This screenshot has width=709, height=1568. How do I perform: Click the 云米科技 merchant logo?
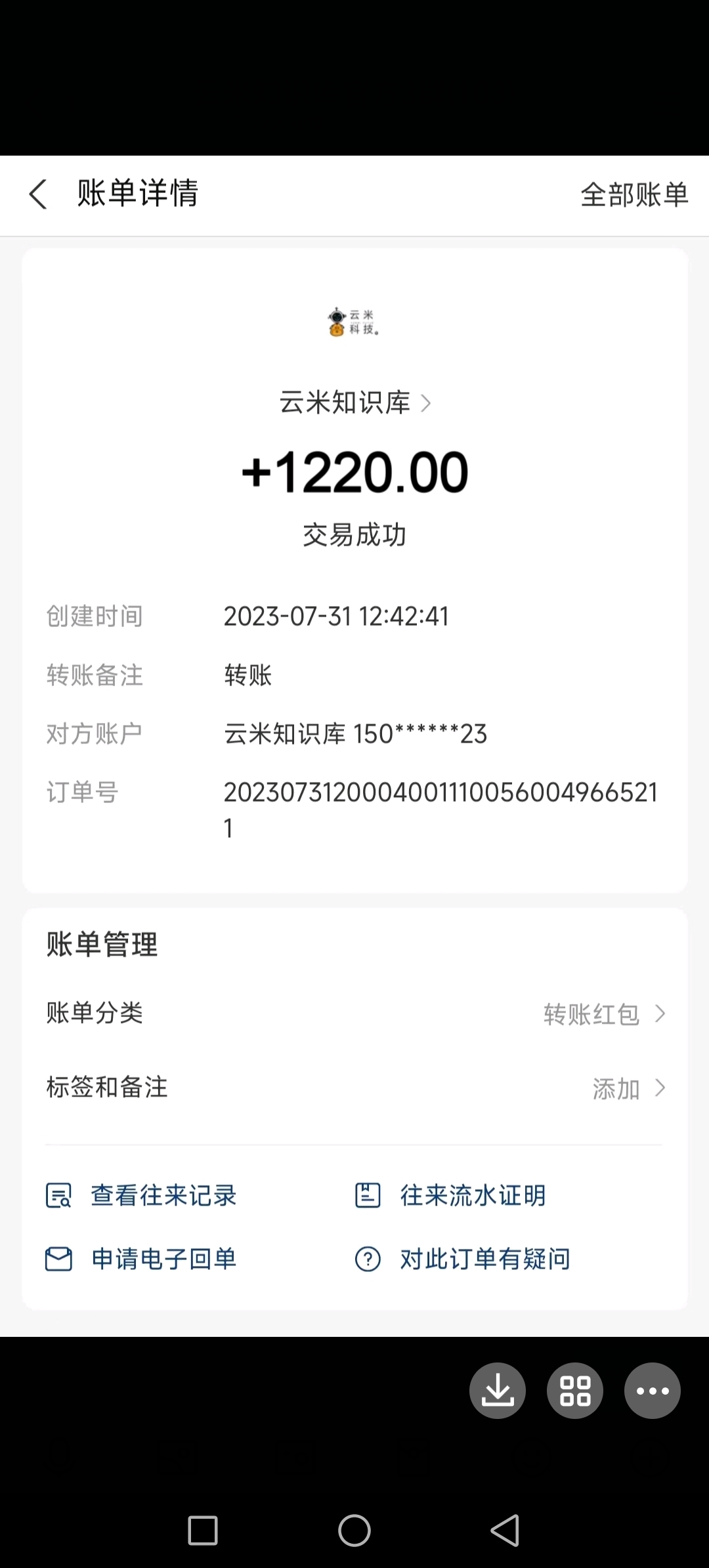353,322
